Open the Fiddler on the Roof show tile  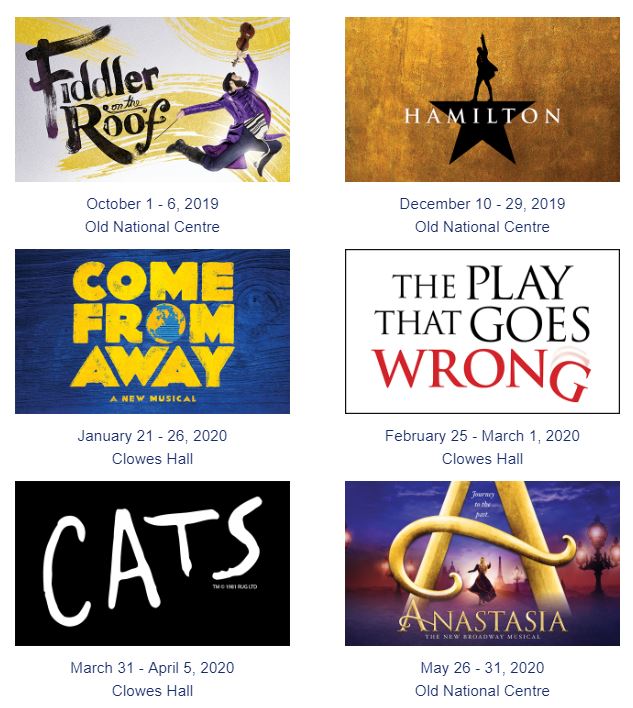(x=152, y=100)
